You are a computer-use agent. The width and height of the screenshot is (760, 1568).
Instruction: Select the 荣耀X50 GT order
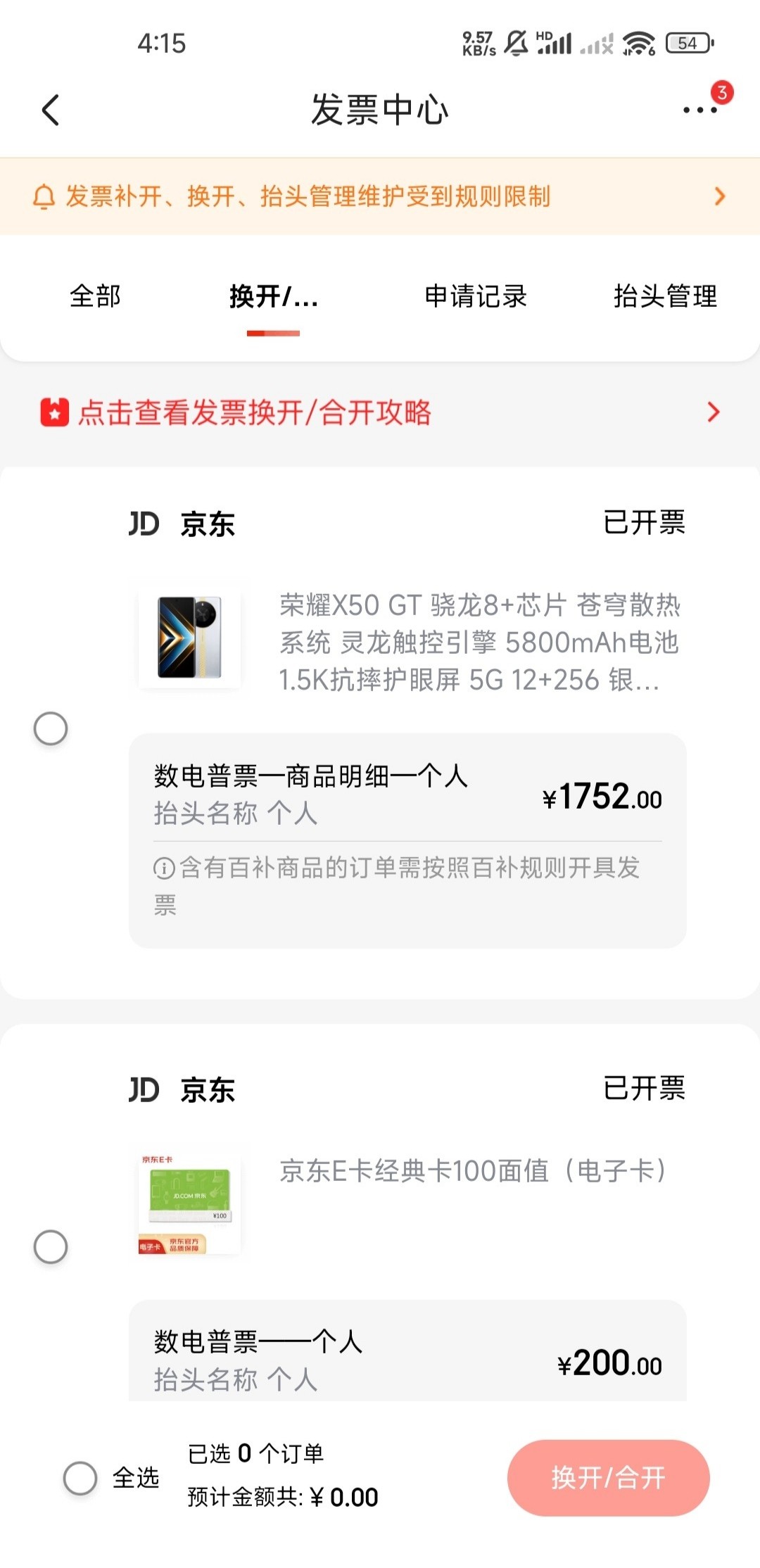pyautogui.click(x=51, y=728)
